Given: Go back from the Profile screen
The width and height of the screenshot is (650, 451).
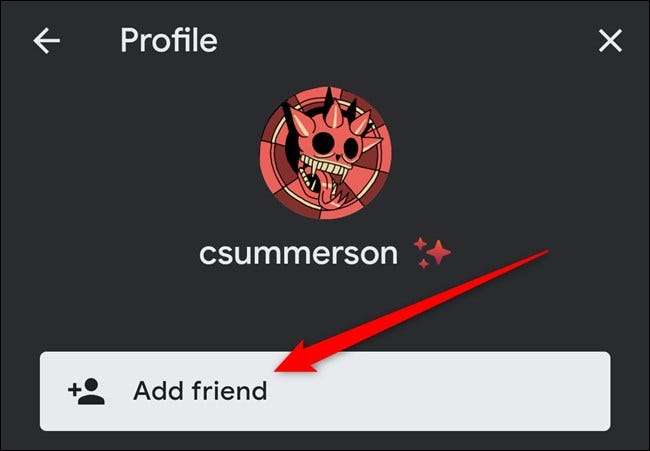Looking at the screenshot, I should click(47, 41).
